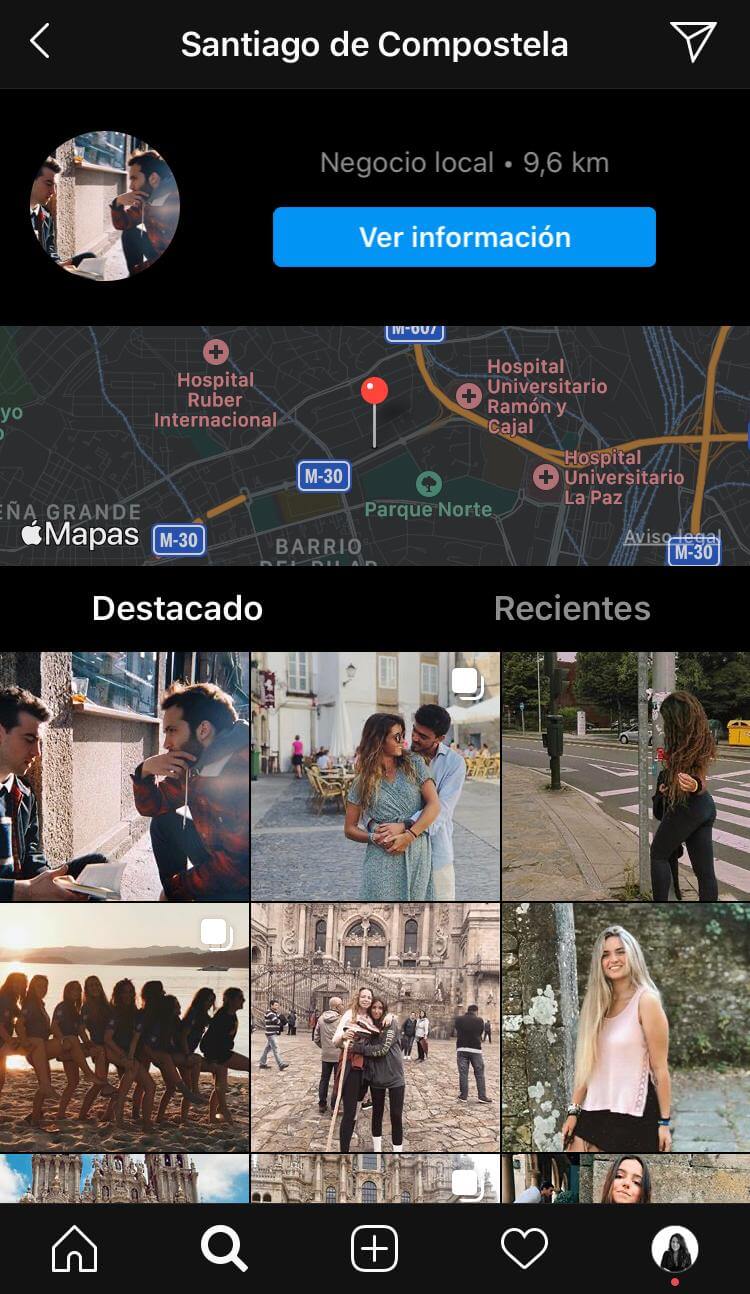Viewport: 750px width, 1294px height.
Task: Open the pilgrims in cathedral square post
Action: [375, 1027]
